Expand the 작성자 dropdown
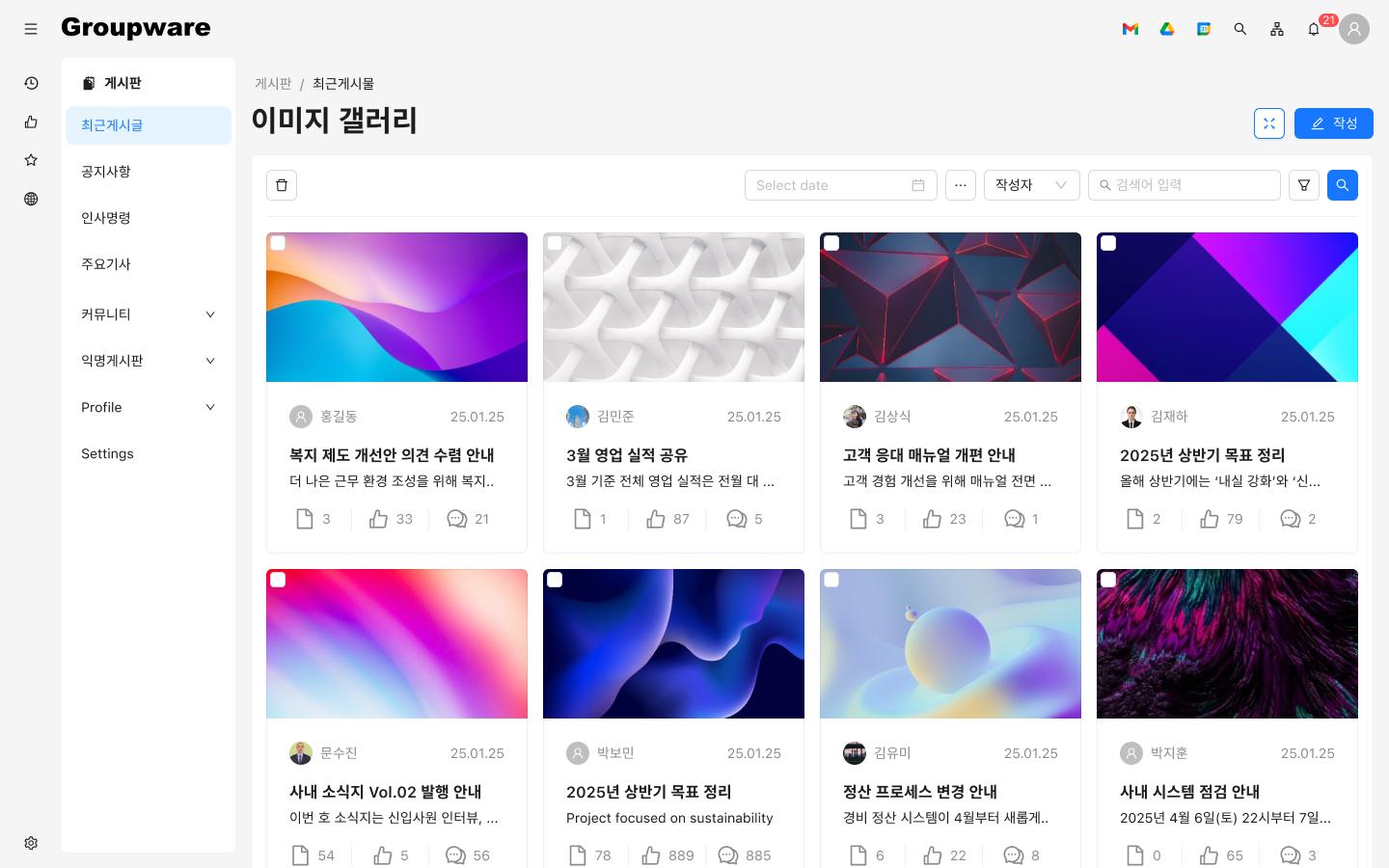The height and width of the screenshot is (868, 1389). point(1031,185)
